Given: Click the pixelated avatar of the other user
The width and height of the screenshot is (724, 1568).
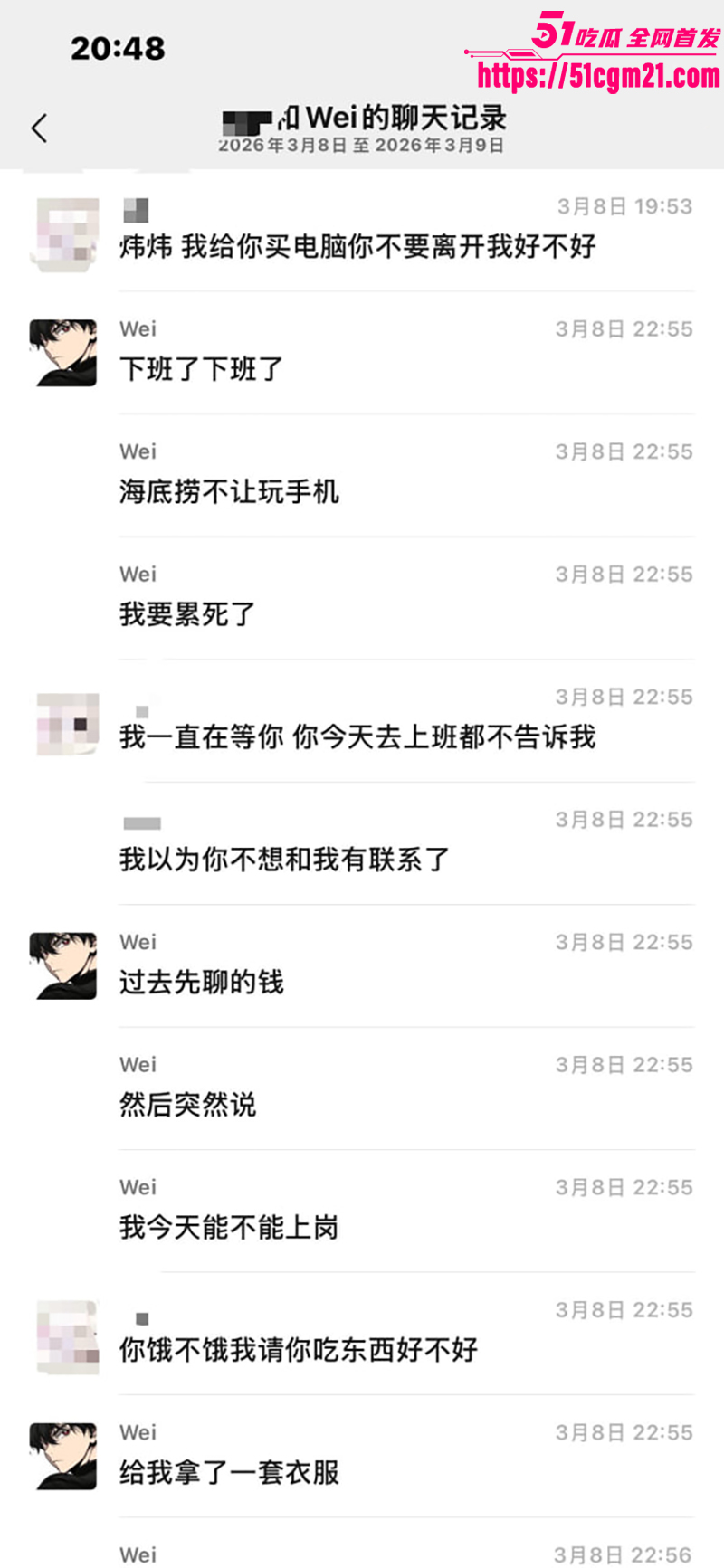Looking at the screenshot, I should tap(63, 233).
